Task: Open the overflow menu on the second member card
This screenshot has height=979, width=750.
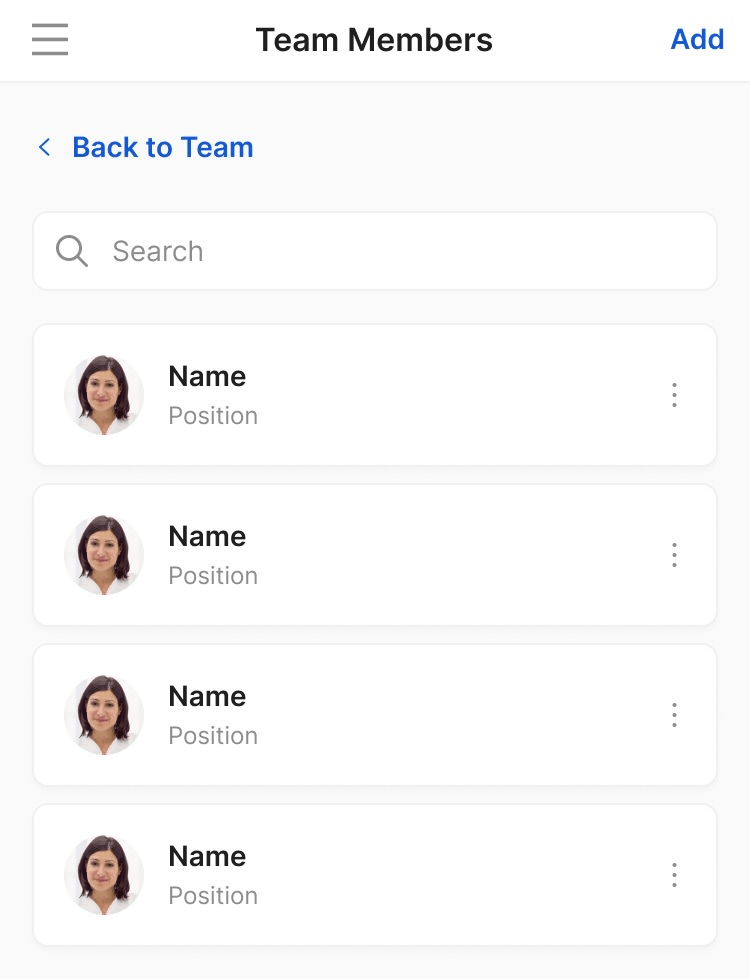Action: point(674,554)
